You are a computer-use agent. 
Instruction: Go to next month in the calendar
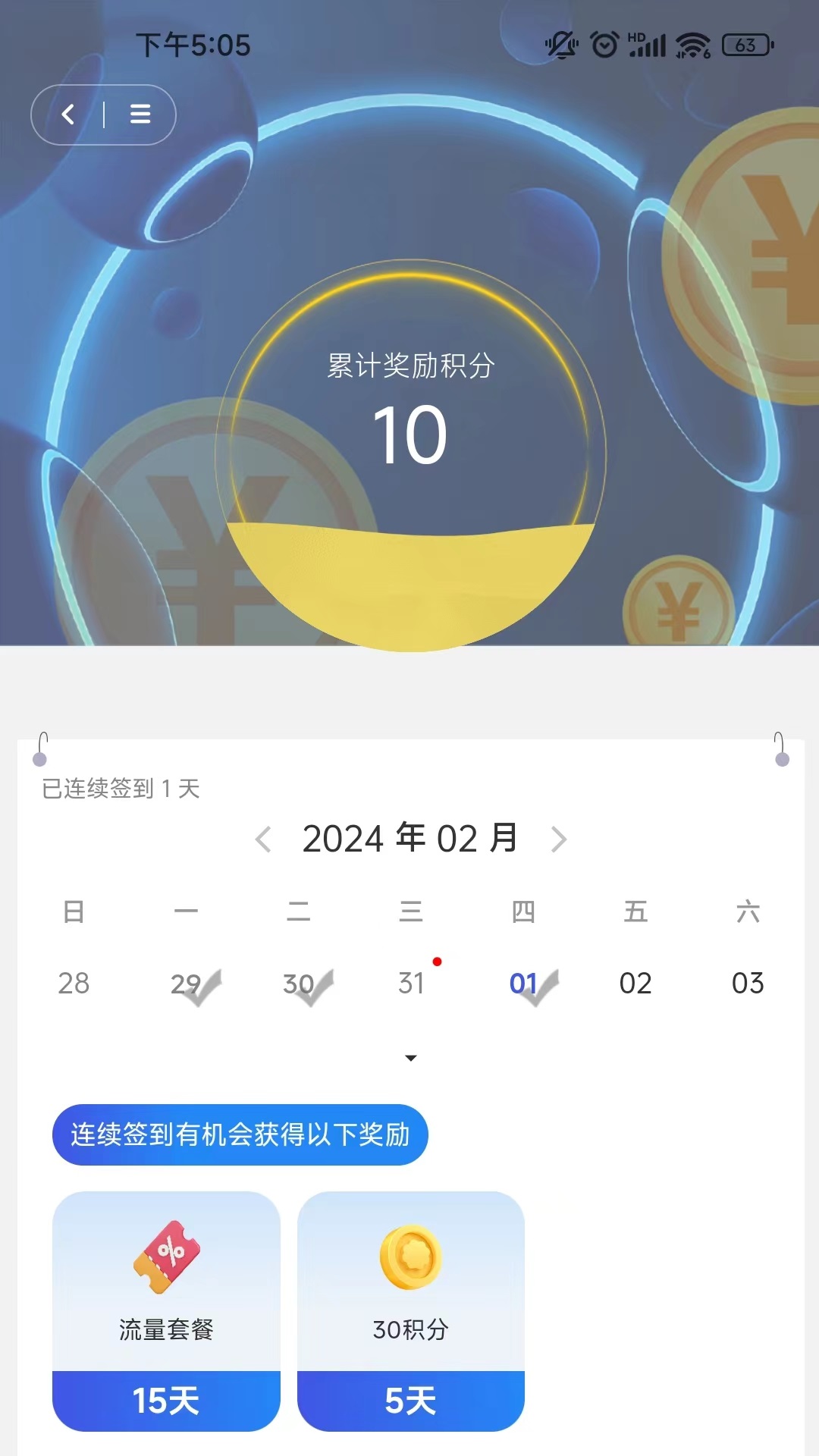coord(559,839)
